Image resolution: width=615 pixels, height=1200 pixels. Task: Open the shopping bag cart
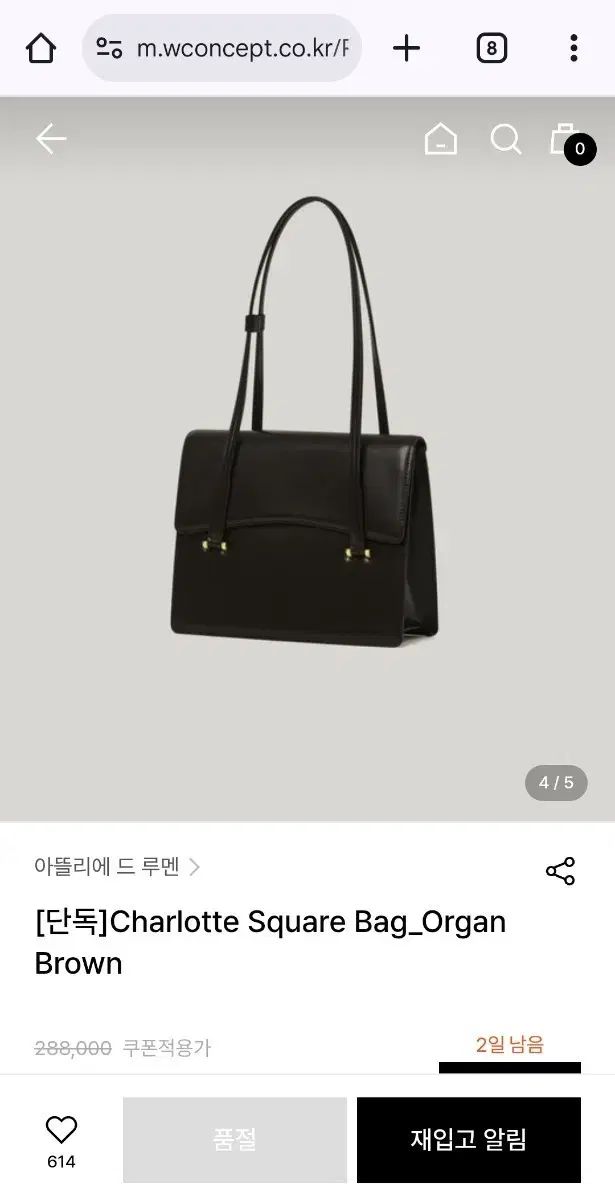[566, 139]
